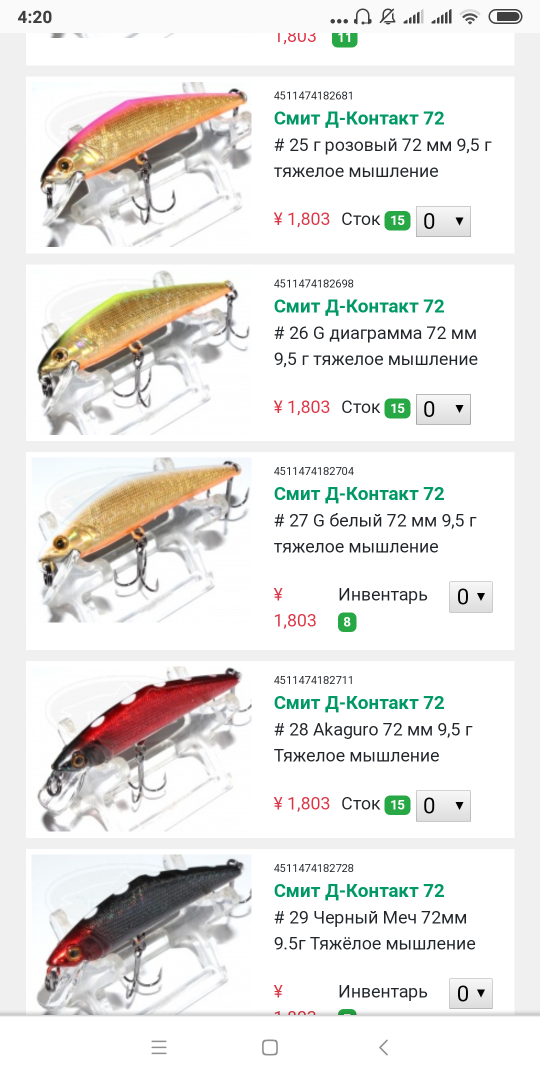Viewport: 540px width, 1080px height.
Task: View the red Akaguro lure photo # 28
Action: coord(142,749)
